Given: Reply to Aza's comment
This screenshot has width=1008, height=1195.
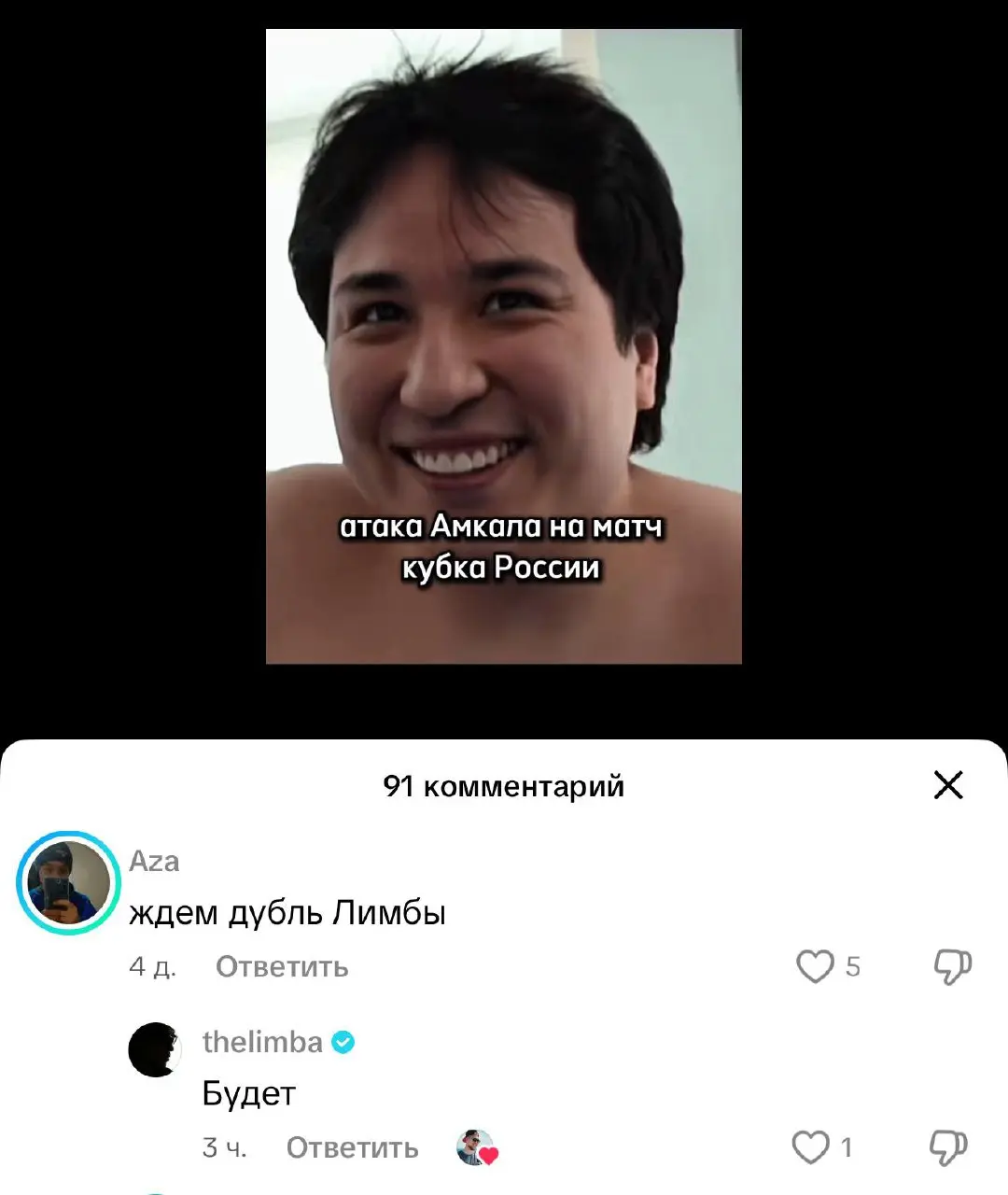Looking at the screenshot, I should [282, 966].
